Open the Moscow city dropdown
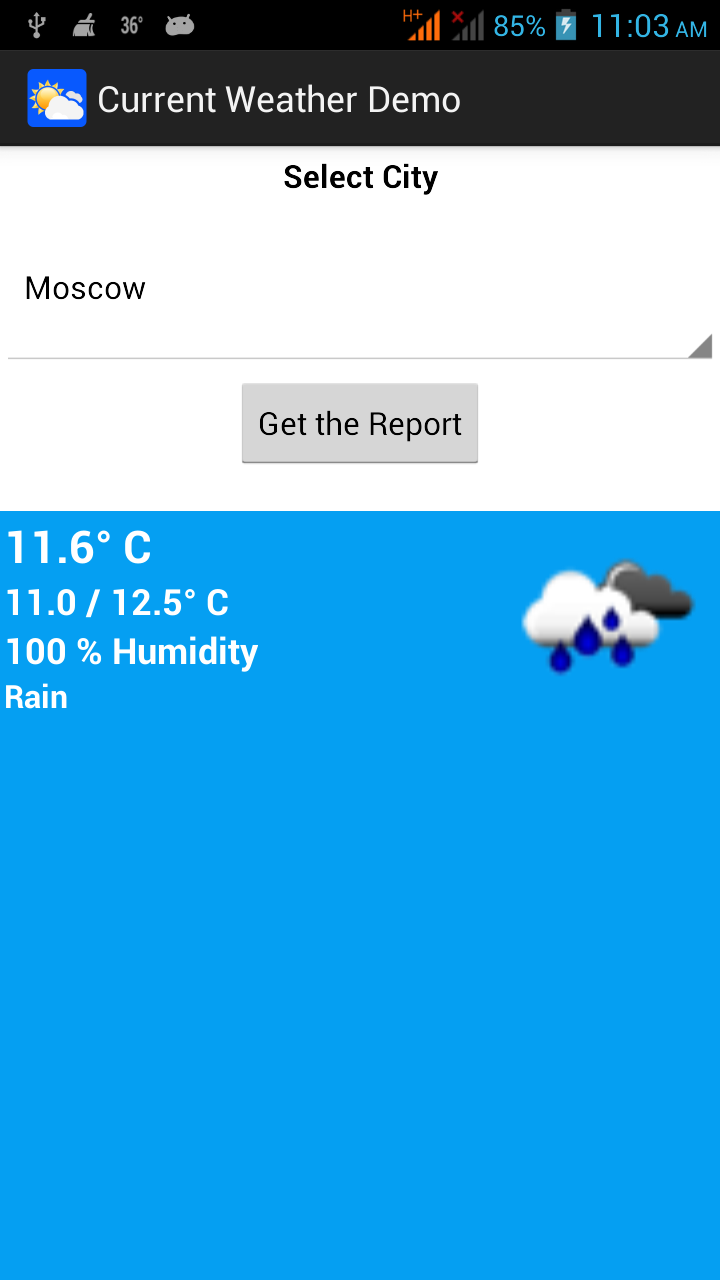 click(360, 289)
